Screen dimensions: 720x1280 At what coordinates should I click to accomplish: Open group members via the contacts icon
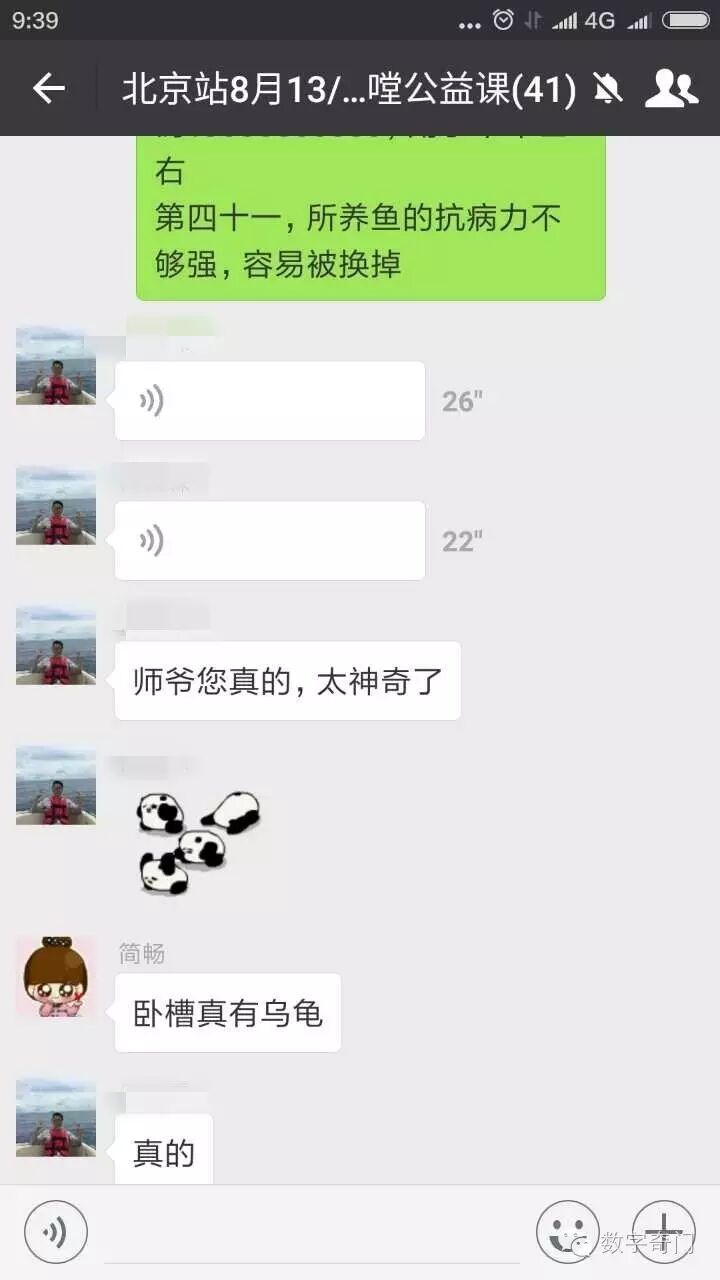672,88
